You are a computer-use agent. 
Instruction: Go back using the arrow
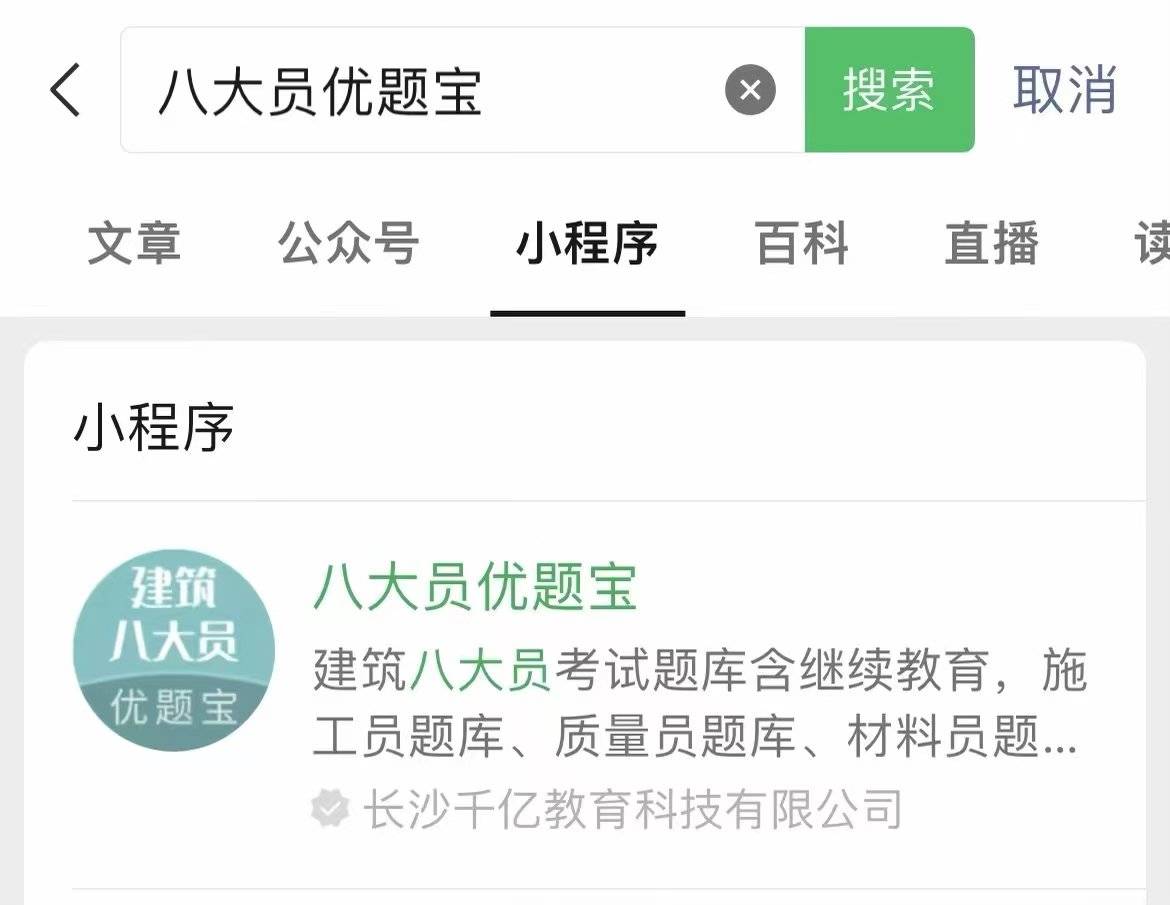tap(66, 90)
